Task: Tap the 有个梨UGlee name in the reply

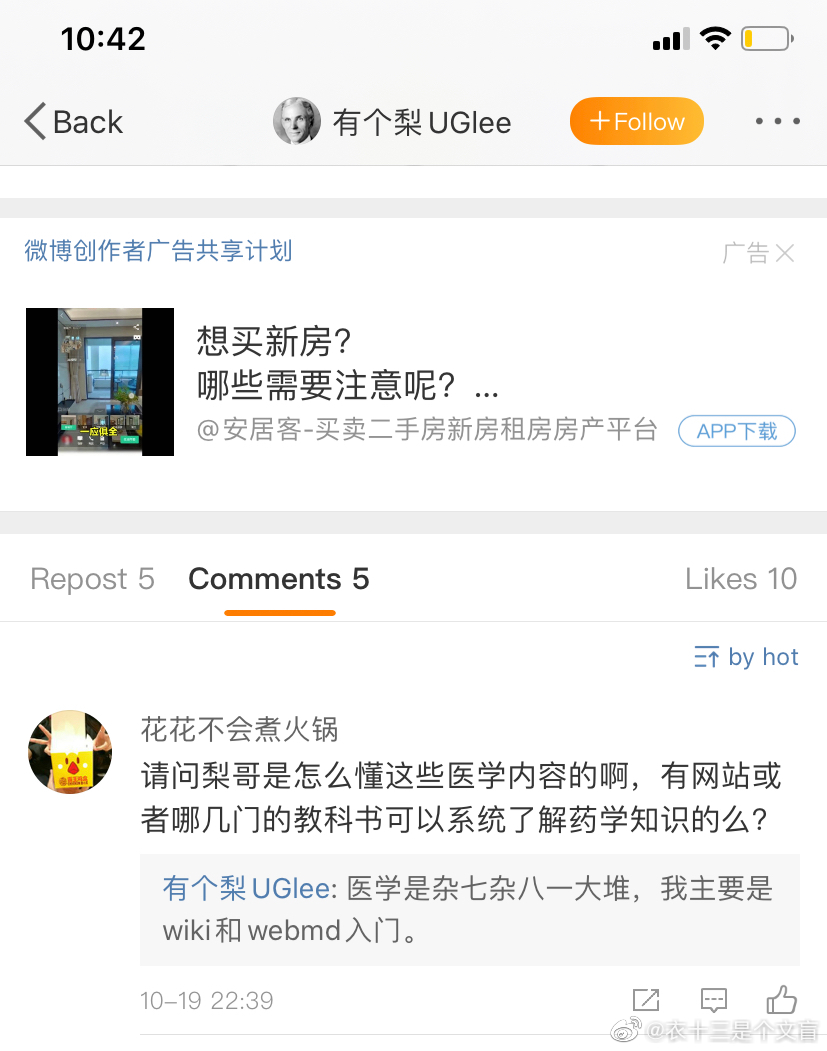Action: point(249,888)
